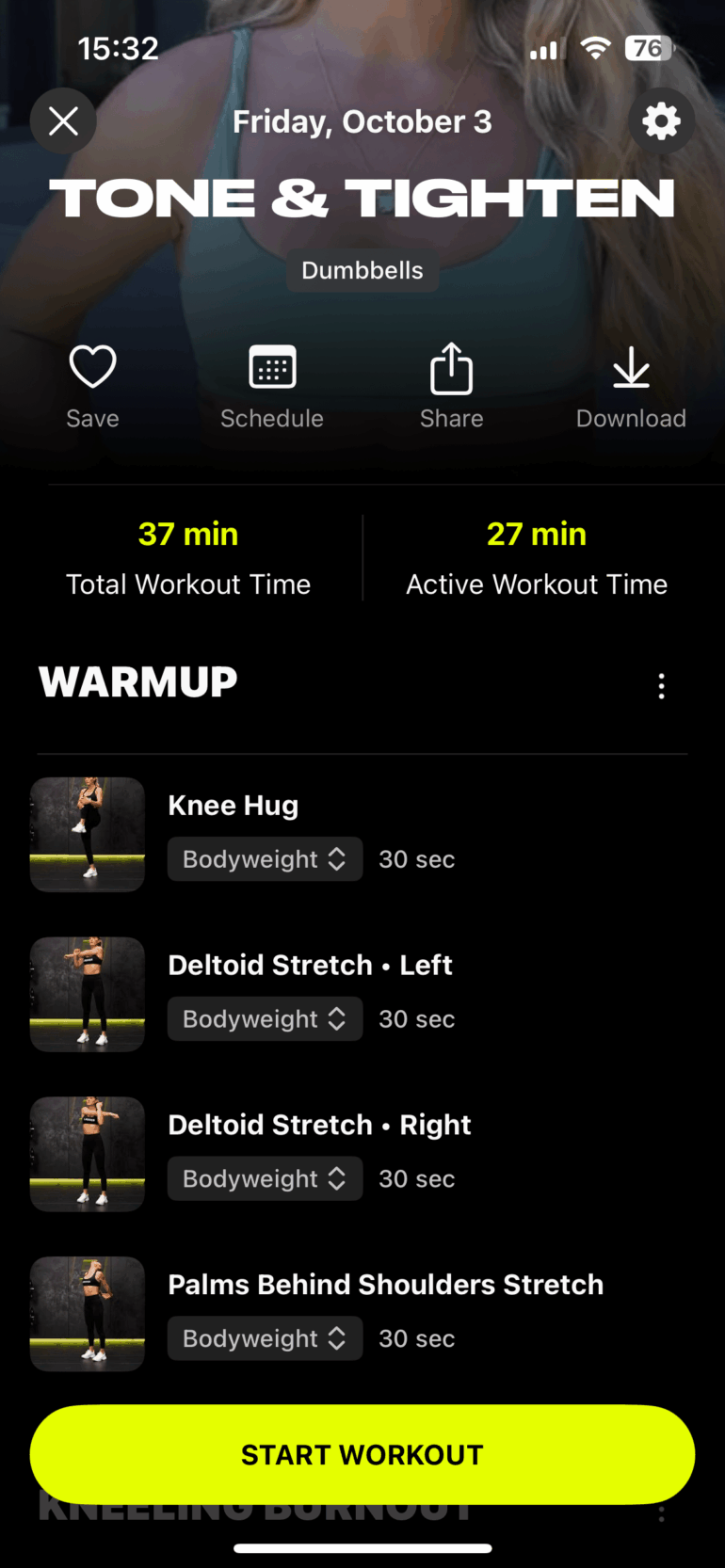Open the Knee Hug exercise details
This screenshot has height=1568, width=725.
click(233, 805)
